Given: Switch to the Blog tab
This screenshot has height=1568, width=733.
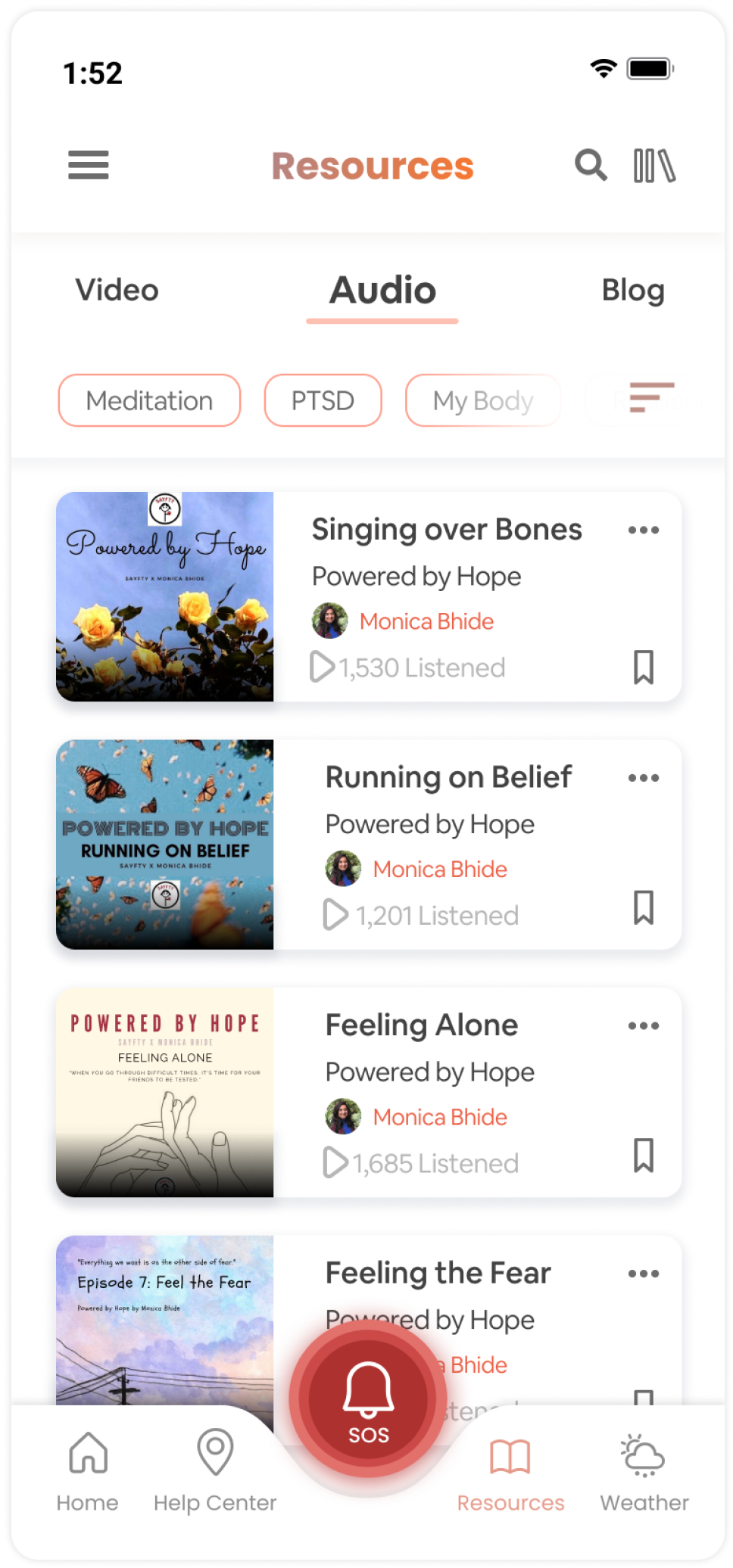Looking at the screenshot, I should click(633, 291).
